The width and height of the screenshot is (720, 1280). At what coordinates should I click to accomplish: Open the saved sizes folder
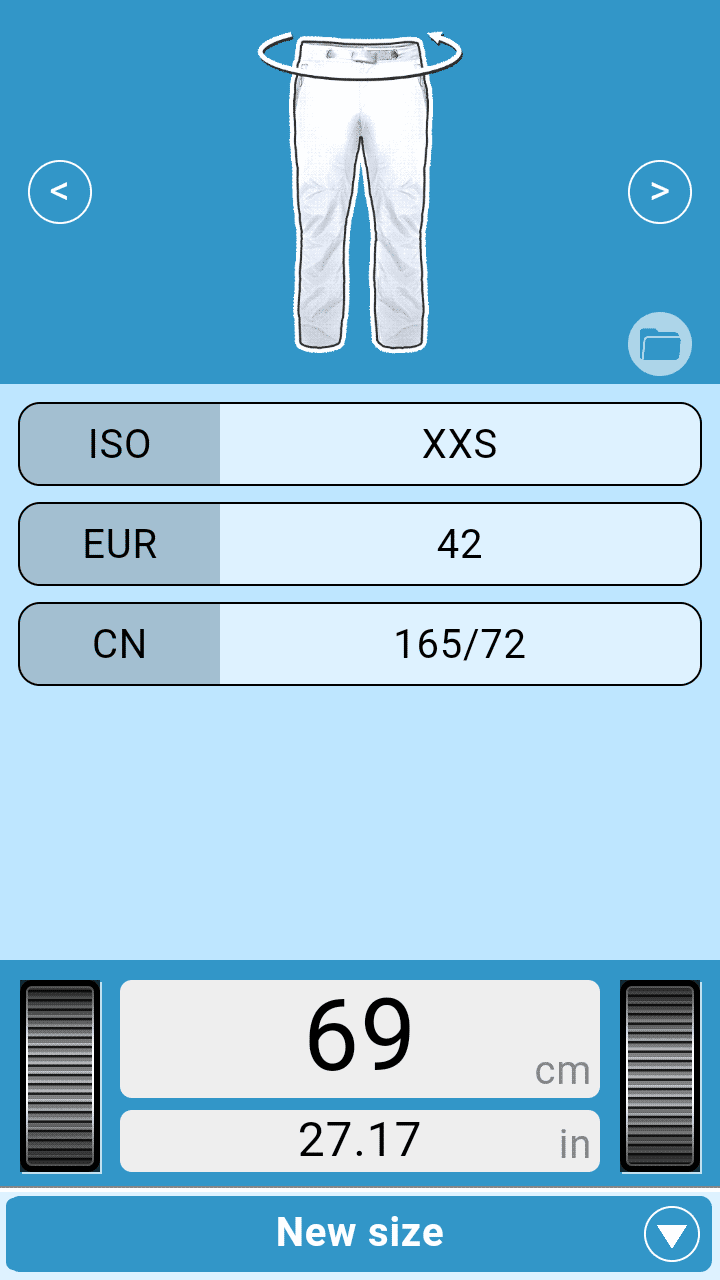point(660,345)
